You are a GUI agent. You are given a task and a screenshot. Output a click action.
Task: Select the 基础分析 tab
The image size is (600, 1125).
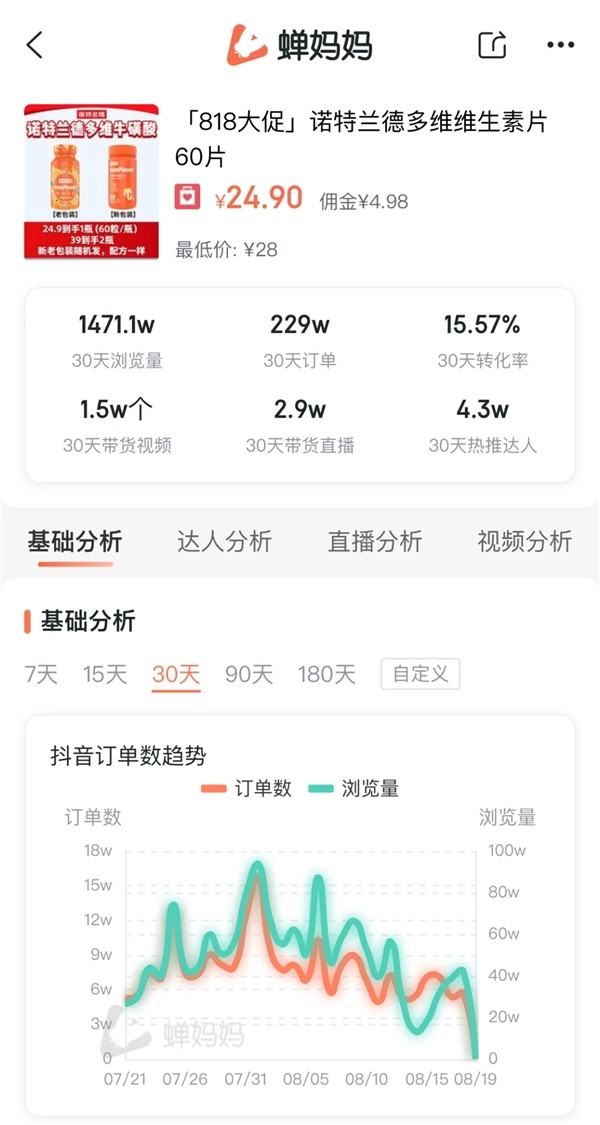[75, 541]
